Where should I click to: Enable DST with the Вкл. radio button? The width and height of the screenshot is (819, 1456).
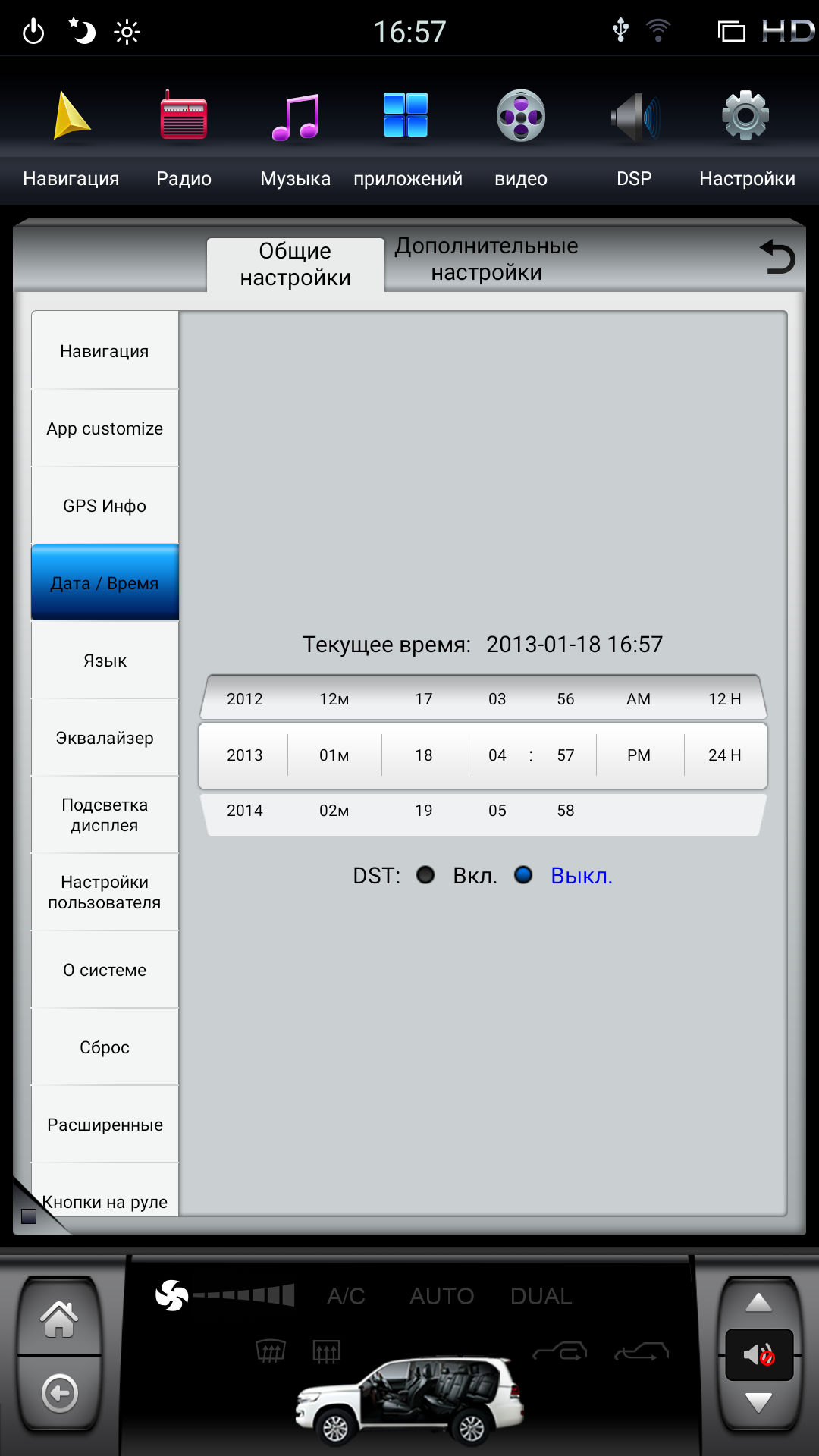click(x=425, y=875)
